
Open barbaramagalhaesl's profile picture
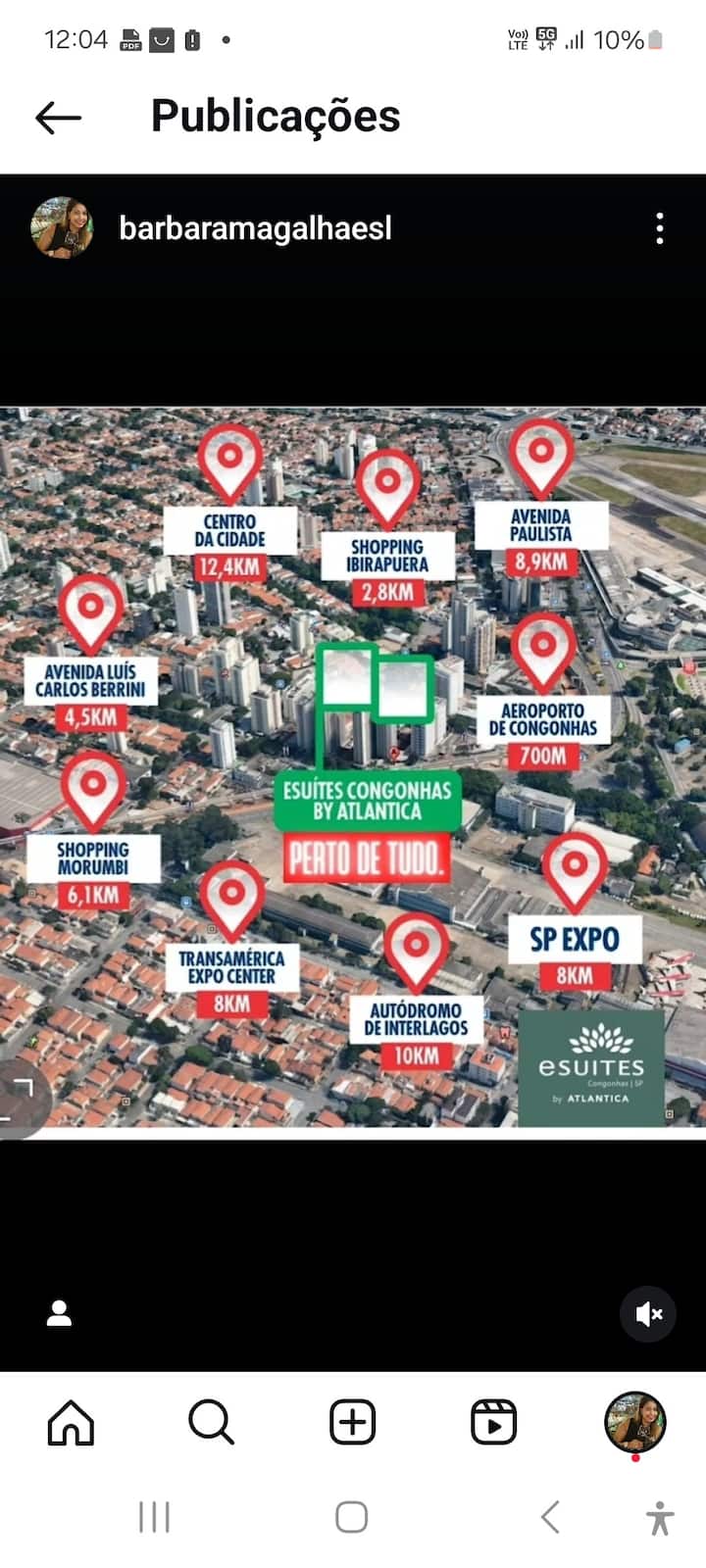coord(62,228)
